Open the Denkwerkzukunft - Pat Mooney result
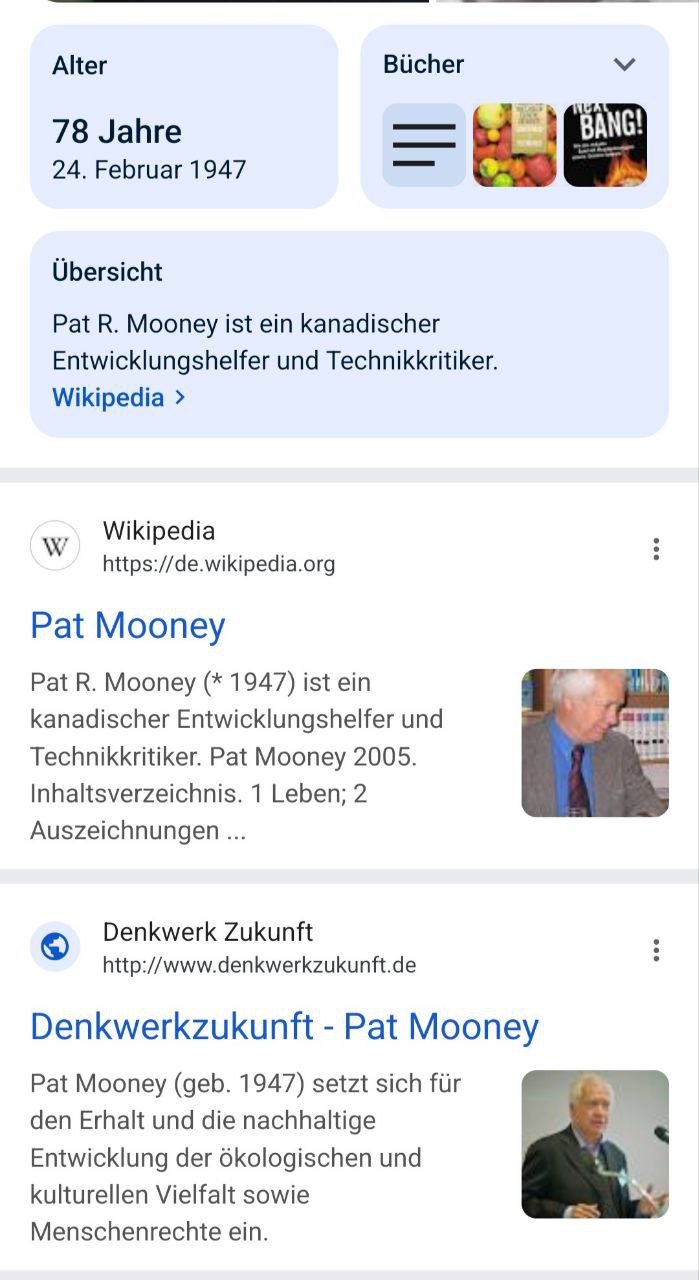The image size is (699, 1280). [284, 1026]
